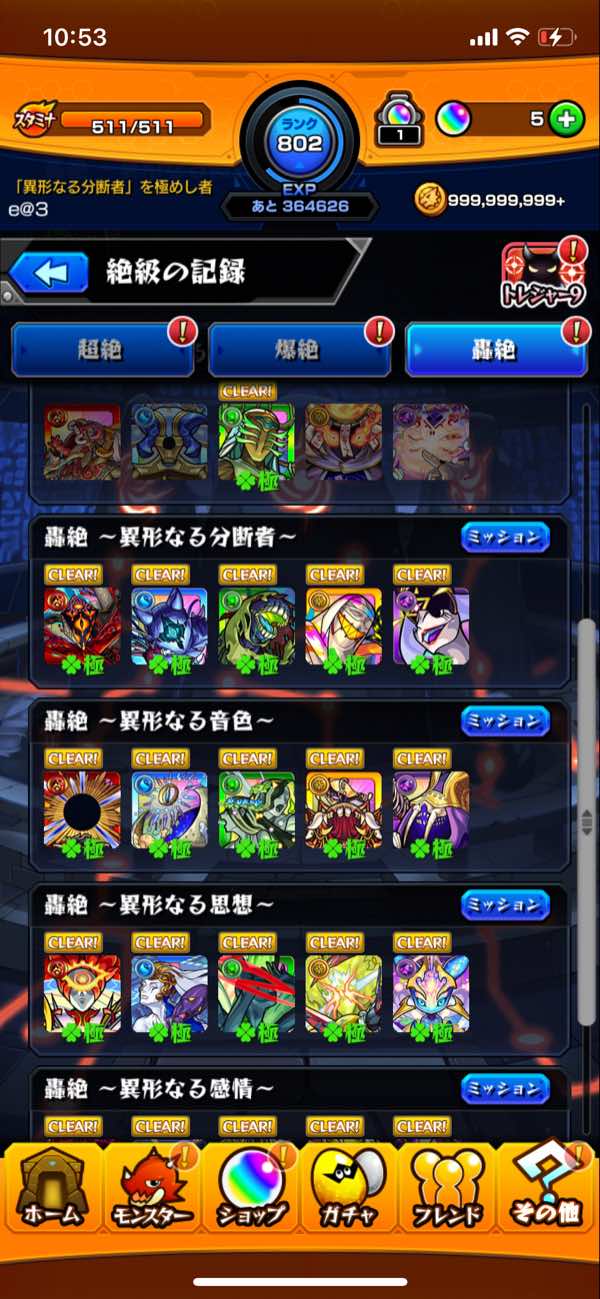This screenshot has width=600, height=1299.
Task: Open the トレジャー9 treasure icon
Action: 543,276
